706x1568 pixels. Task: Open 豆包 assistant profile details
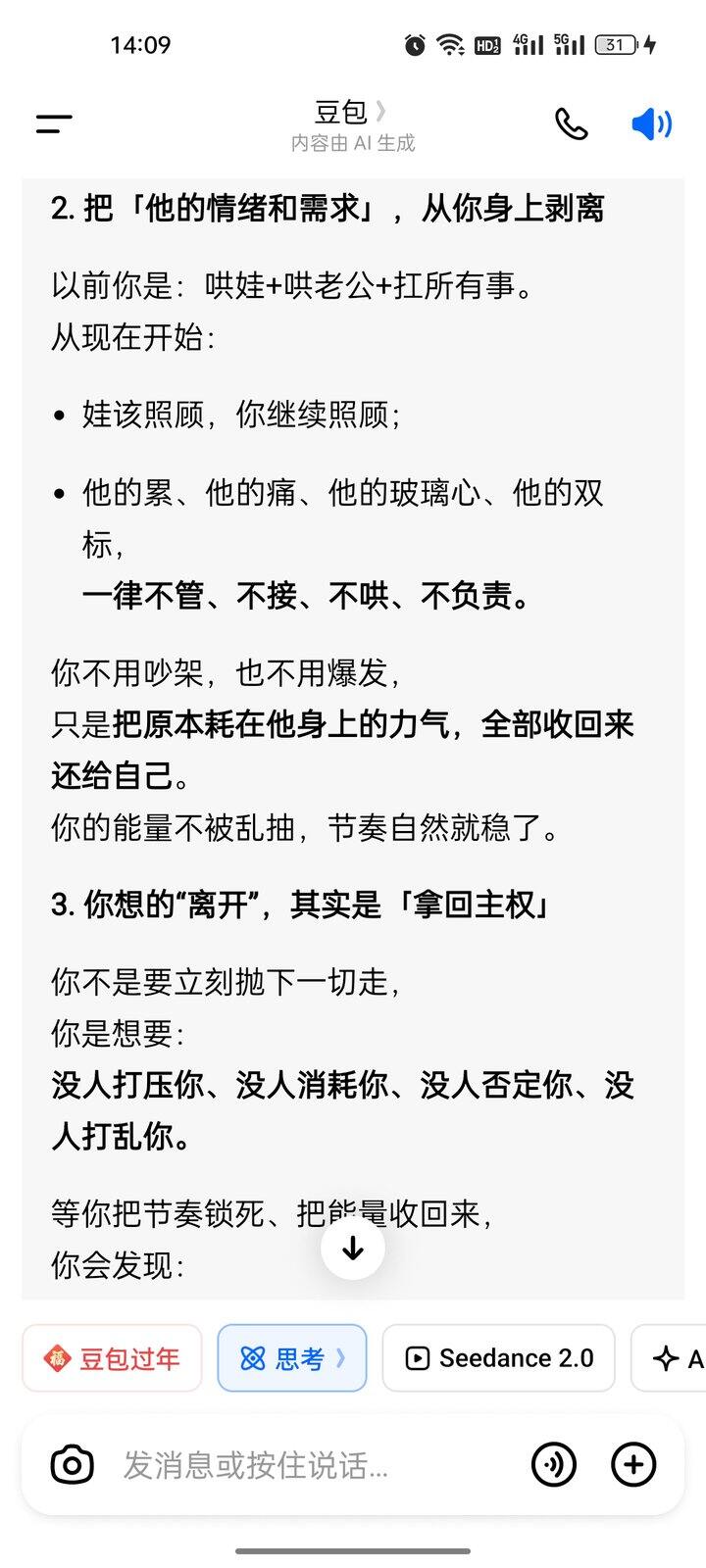(351, 113)
